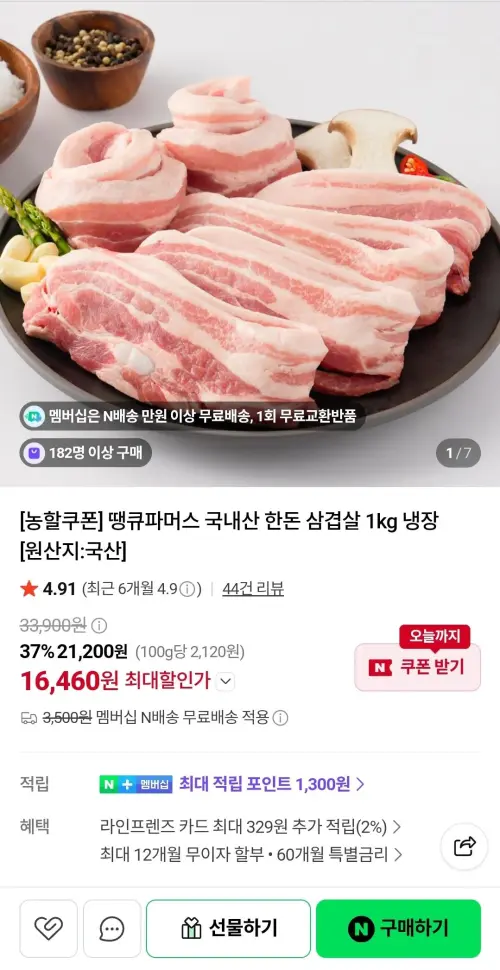Open 무이자 할부 특별금리 details
Image resolution: width=500 pixels, height=970 pixels.
coord(251,855)
